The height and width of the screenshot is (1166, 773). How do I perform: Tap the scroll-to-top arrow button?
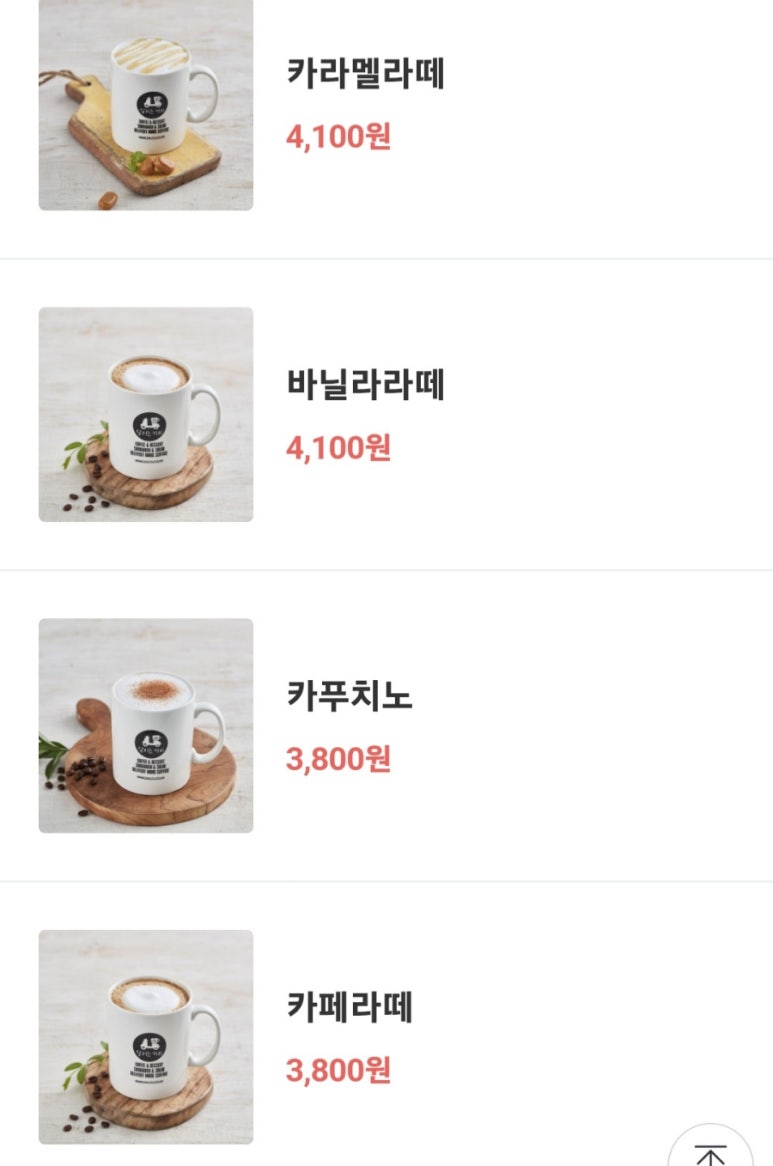(710, 1150)
